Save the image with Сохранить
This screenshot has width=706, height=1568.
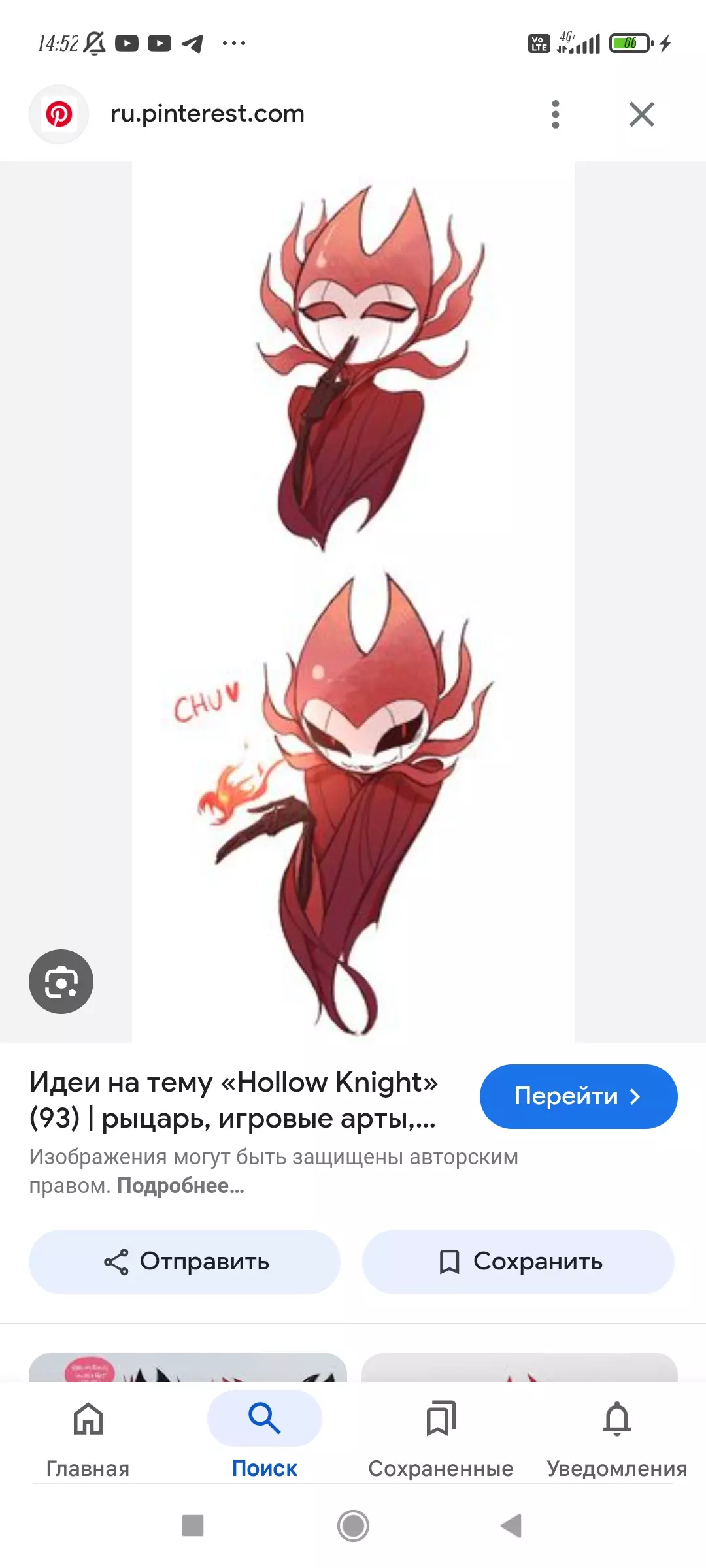pos(518,1262)
